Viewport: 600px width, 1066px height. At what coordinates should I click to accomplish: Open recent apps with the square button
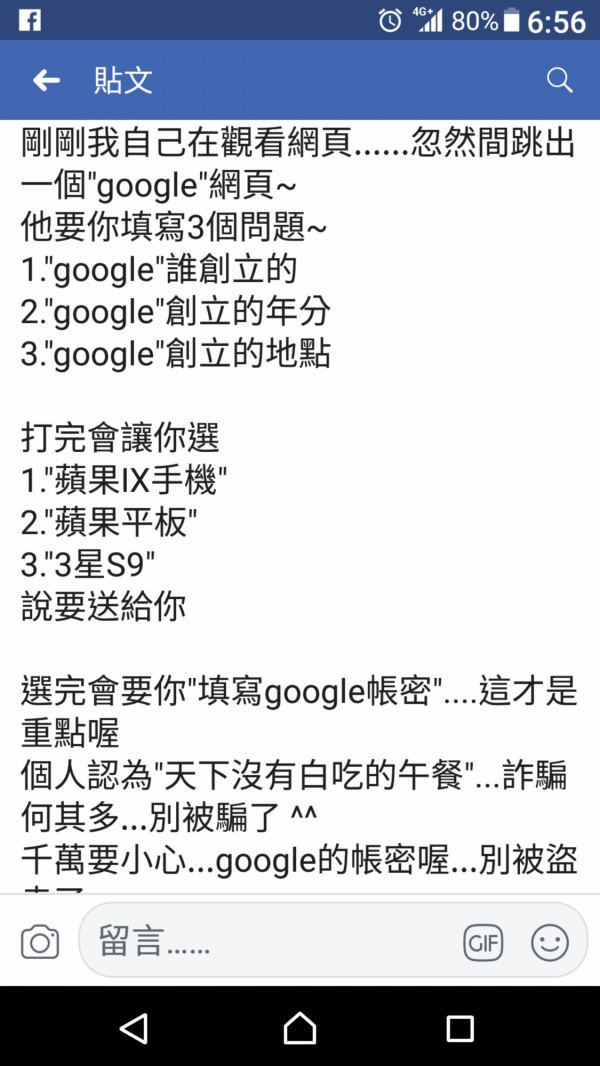tap(460, 1029)
